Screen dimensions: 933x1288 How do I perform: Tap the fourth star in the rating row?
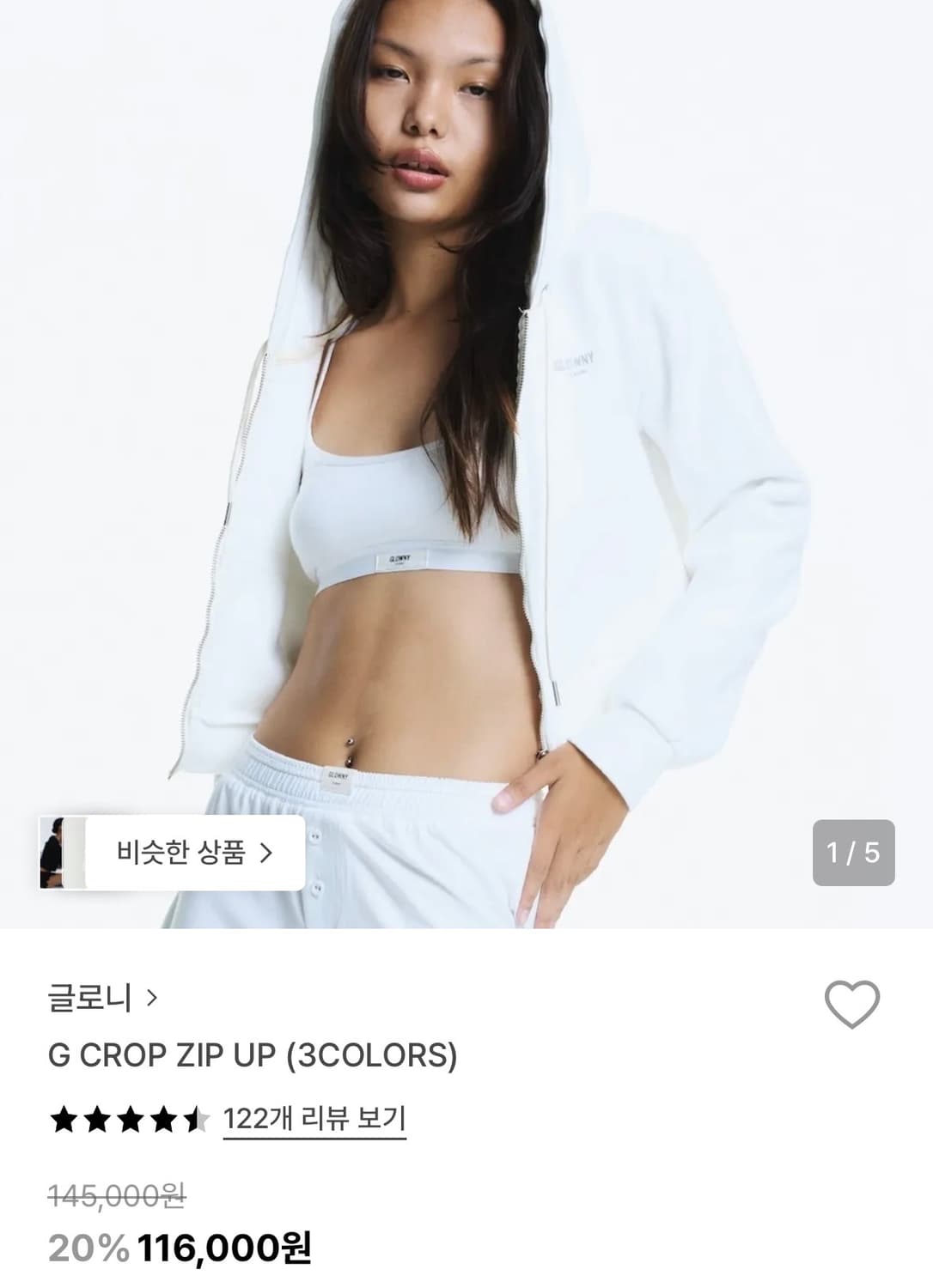163,1119
